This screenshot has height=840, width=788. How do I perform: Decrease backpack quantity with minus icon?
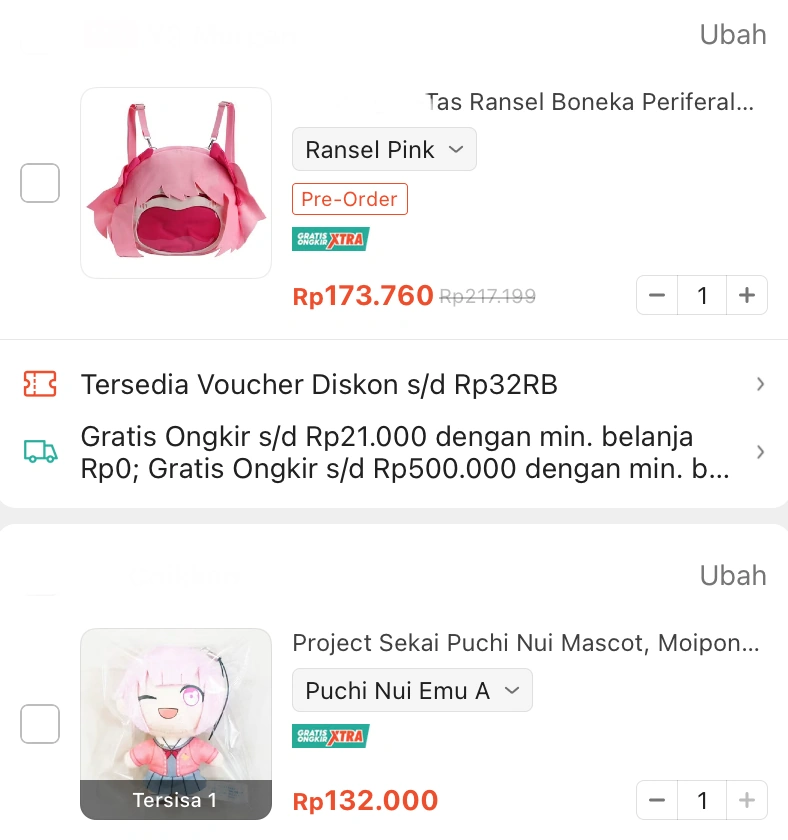point(657,295)
